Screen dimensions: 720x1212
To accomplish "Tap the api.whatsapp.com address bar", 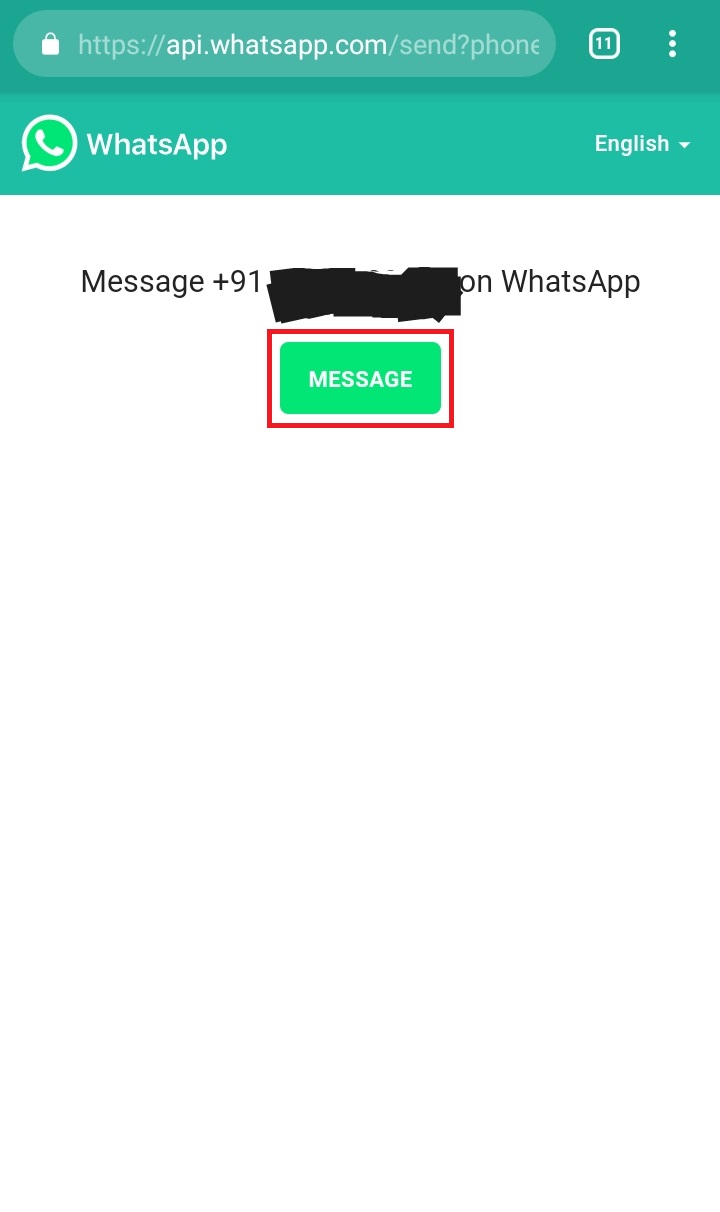I will click(300, 44).
